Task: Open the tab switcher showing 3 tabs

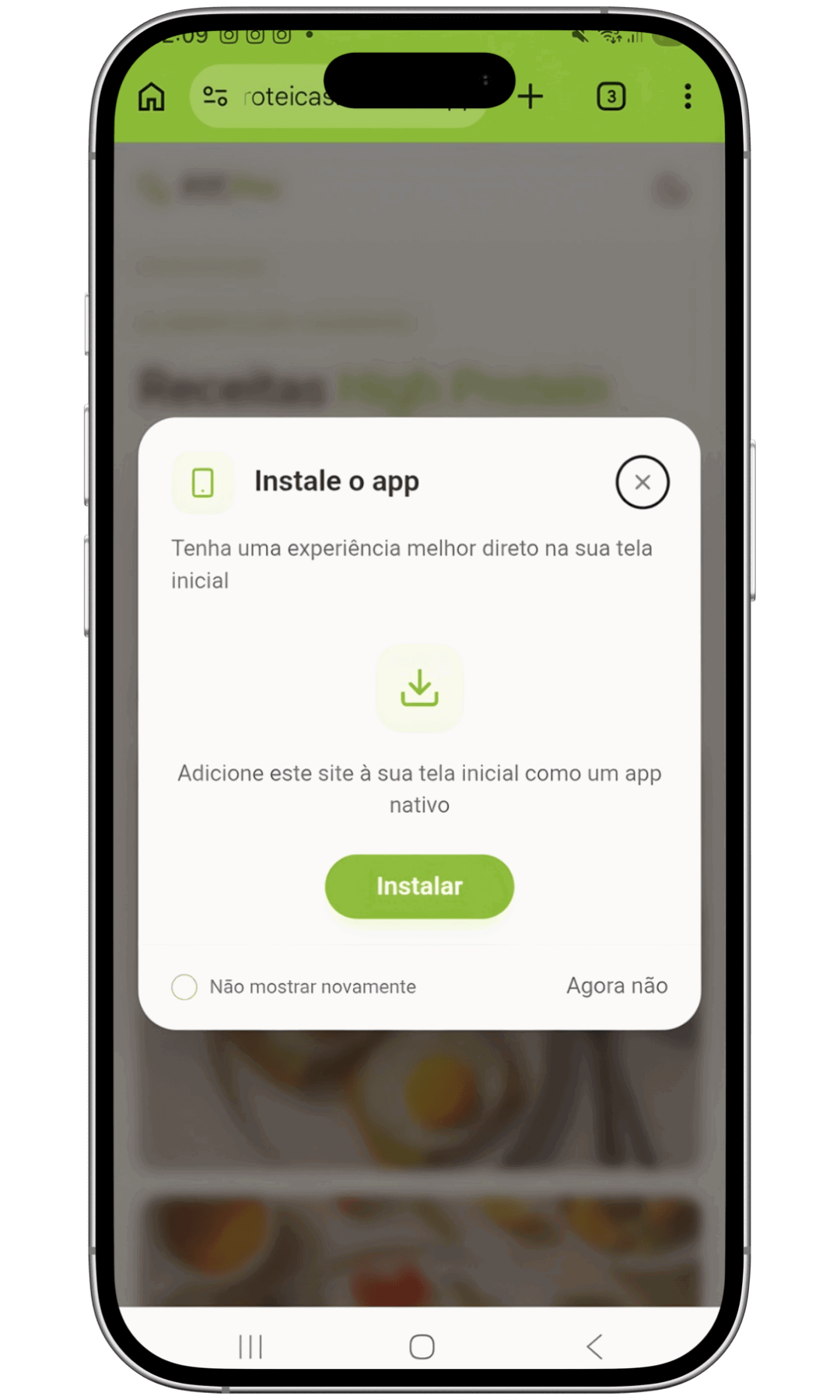Action: pos(611,97)
